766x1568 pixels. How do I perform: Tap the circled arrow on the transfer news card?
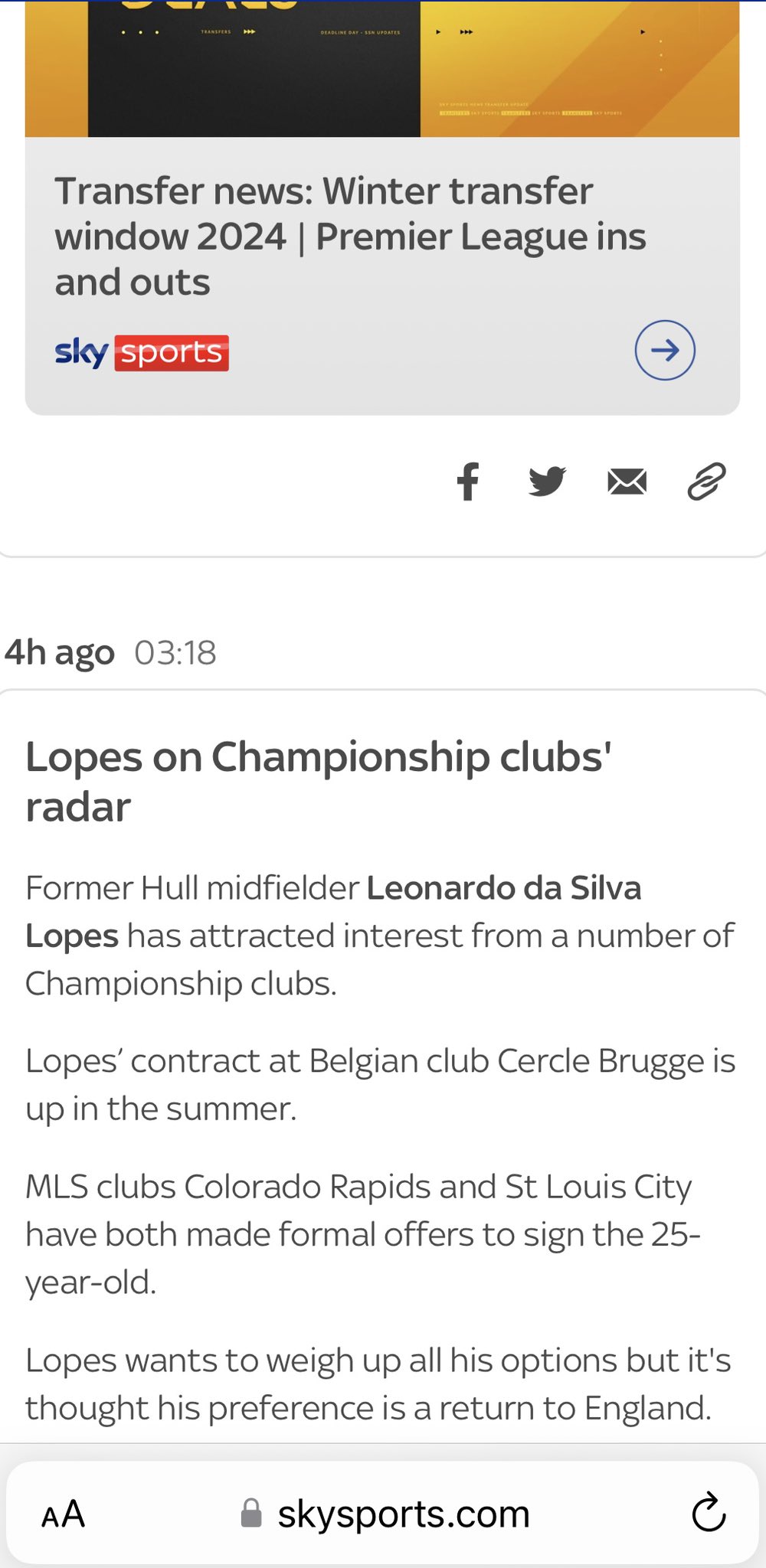[665, 350]
